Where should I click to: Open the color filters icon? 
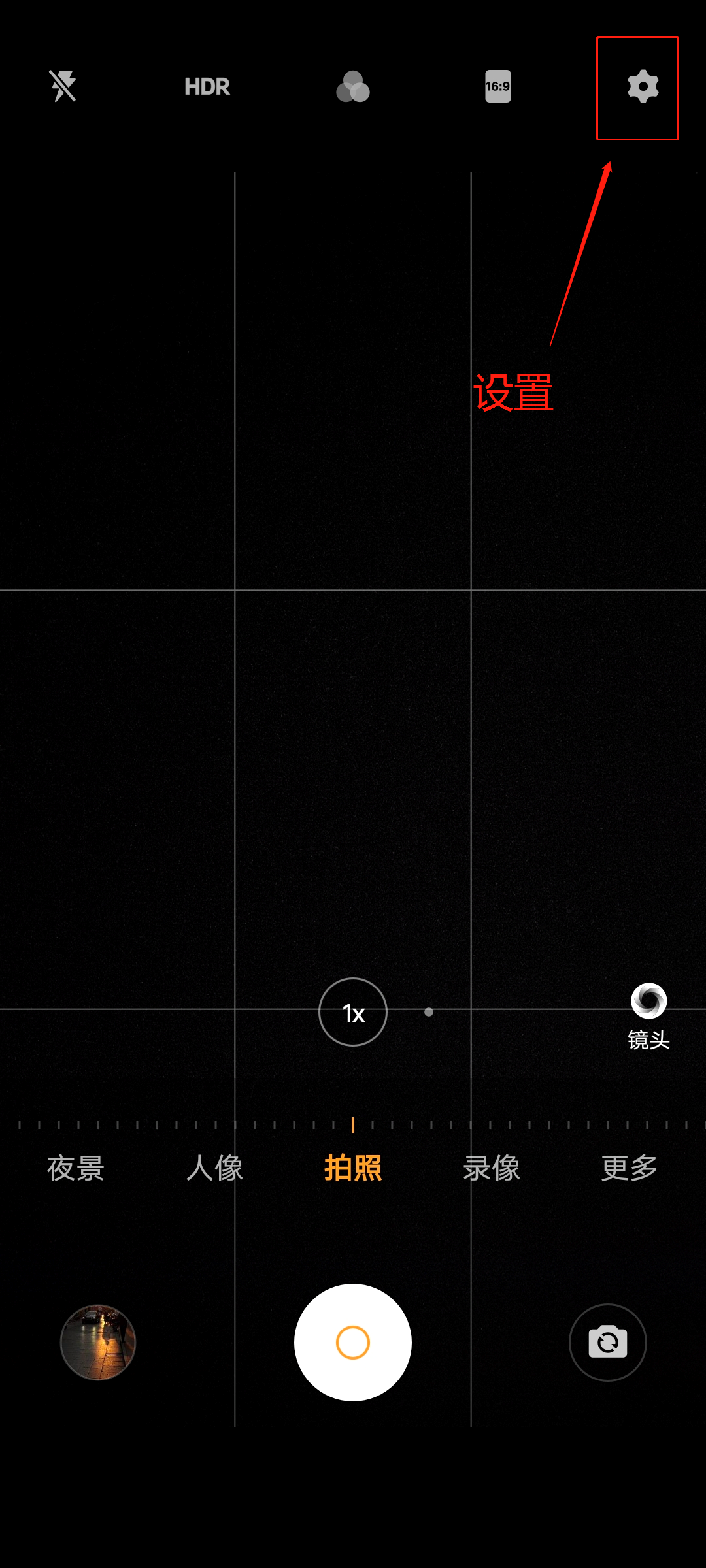(353, 86)
